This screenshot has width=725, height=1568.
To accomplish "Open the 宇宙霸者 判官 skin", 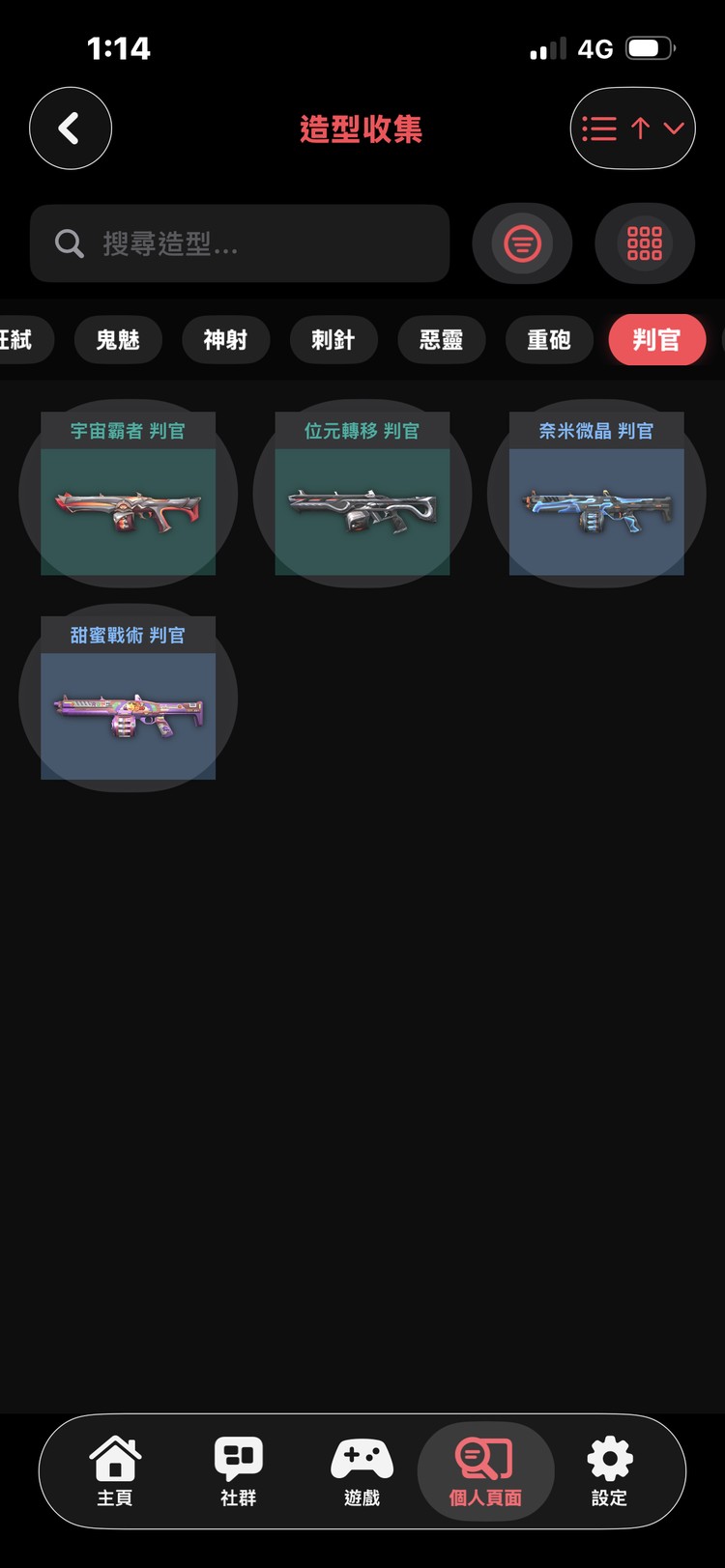I will pyautogui.click(x=128, y=494).
